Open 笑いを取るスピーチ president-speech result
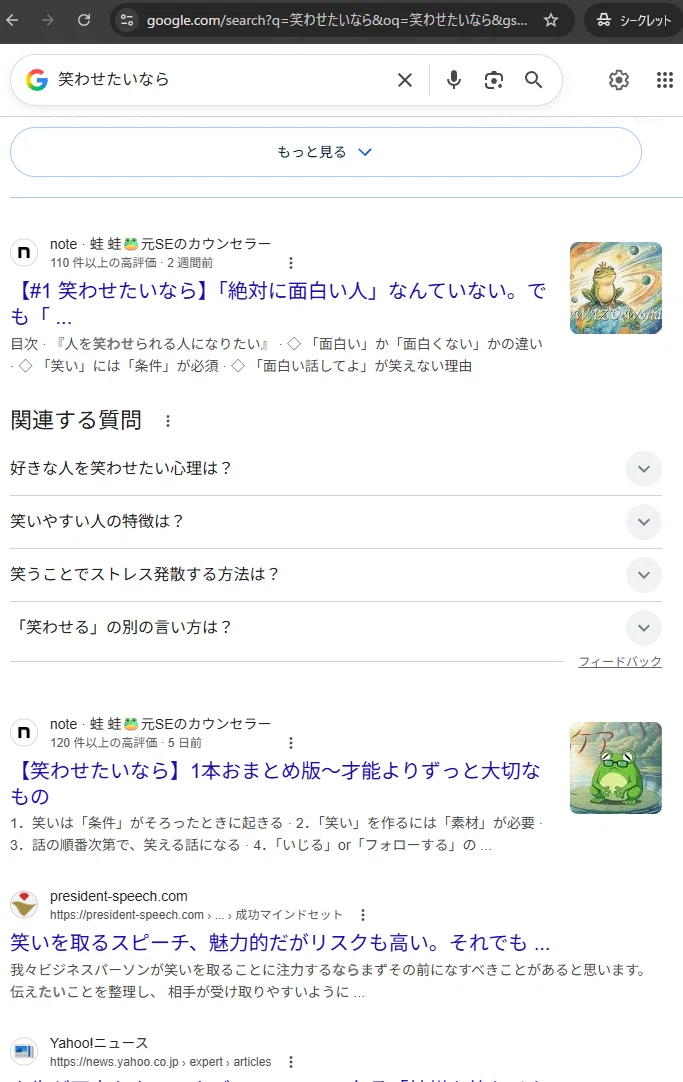Viewport: 683px width, 1082px height. click(280, 943)
